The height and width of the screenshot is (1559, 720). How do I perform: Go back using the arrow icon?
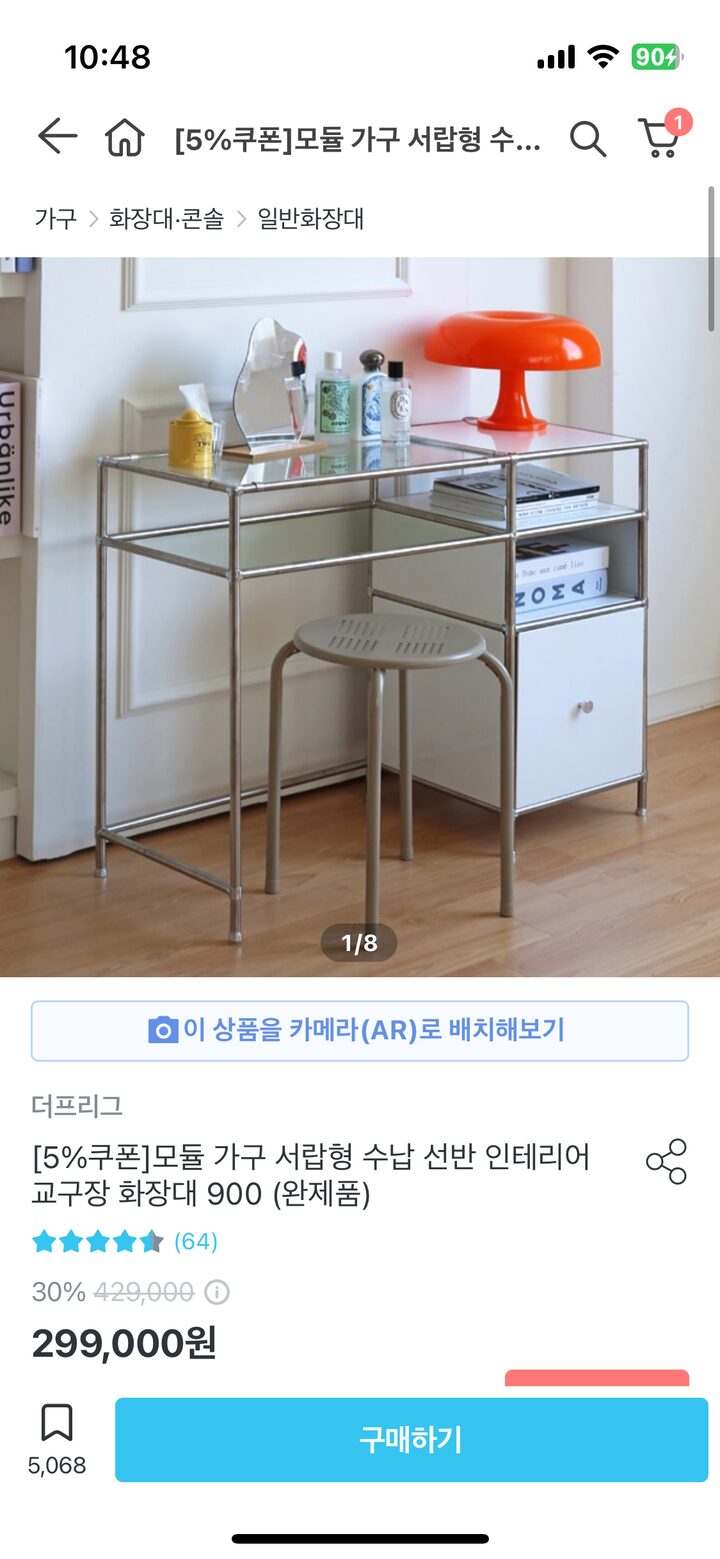click(x=57, y=137)
